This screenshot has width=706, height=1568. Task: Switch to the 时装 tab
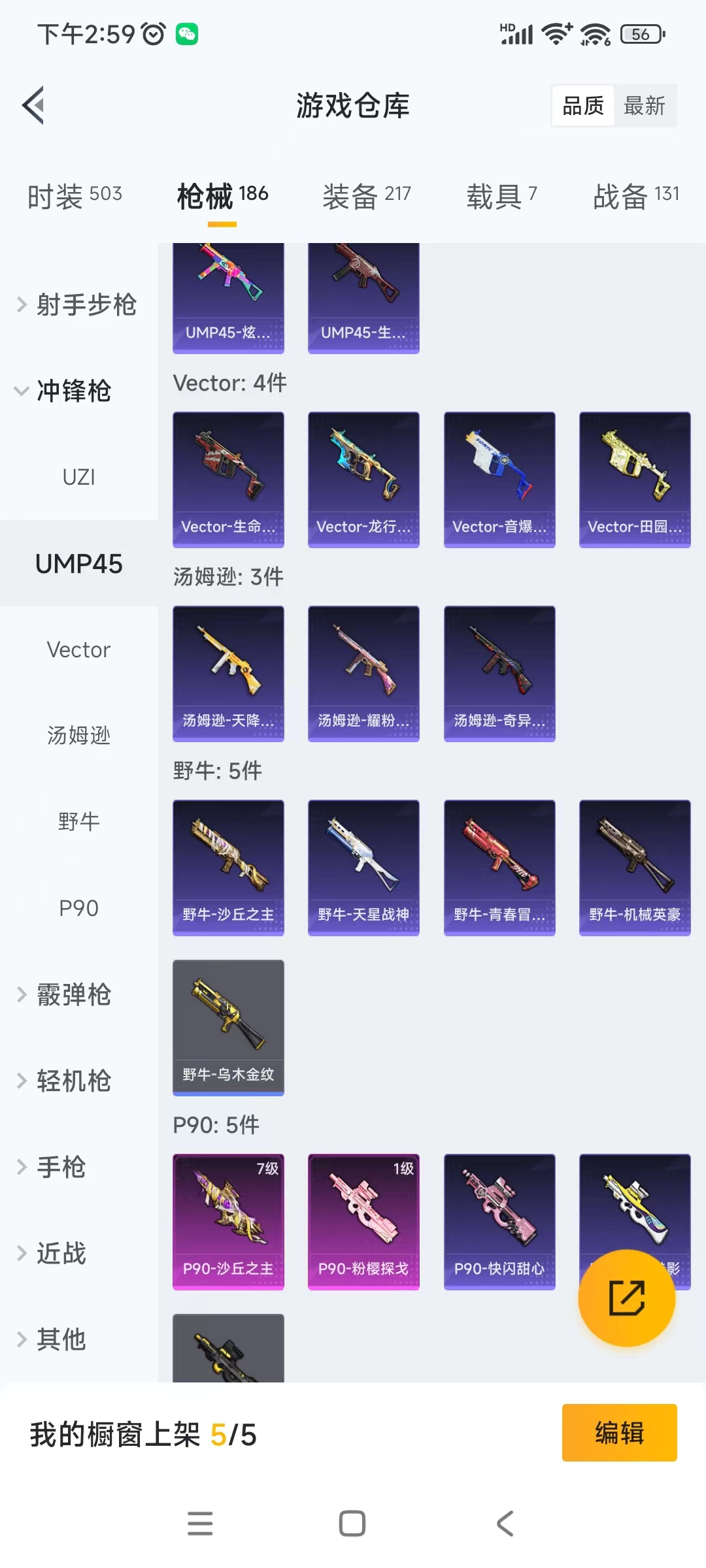(75, 195)
